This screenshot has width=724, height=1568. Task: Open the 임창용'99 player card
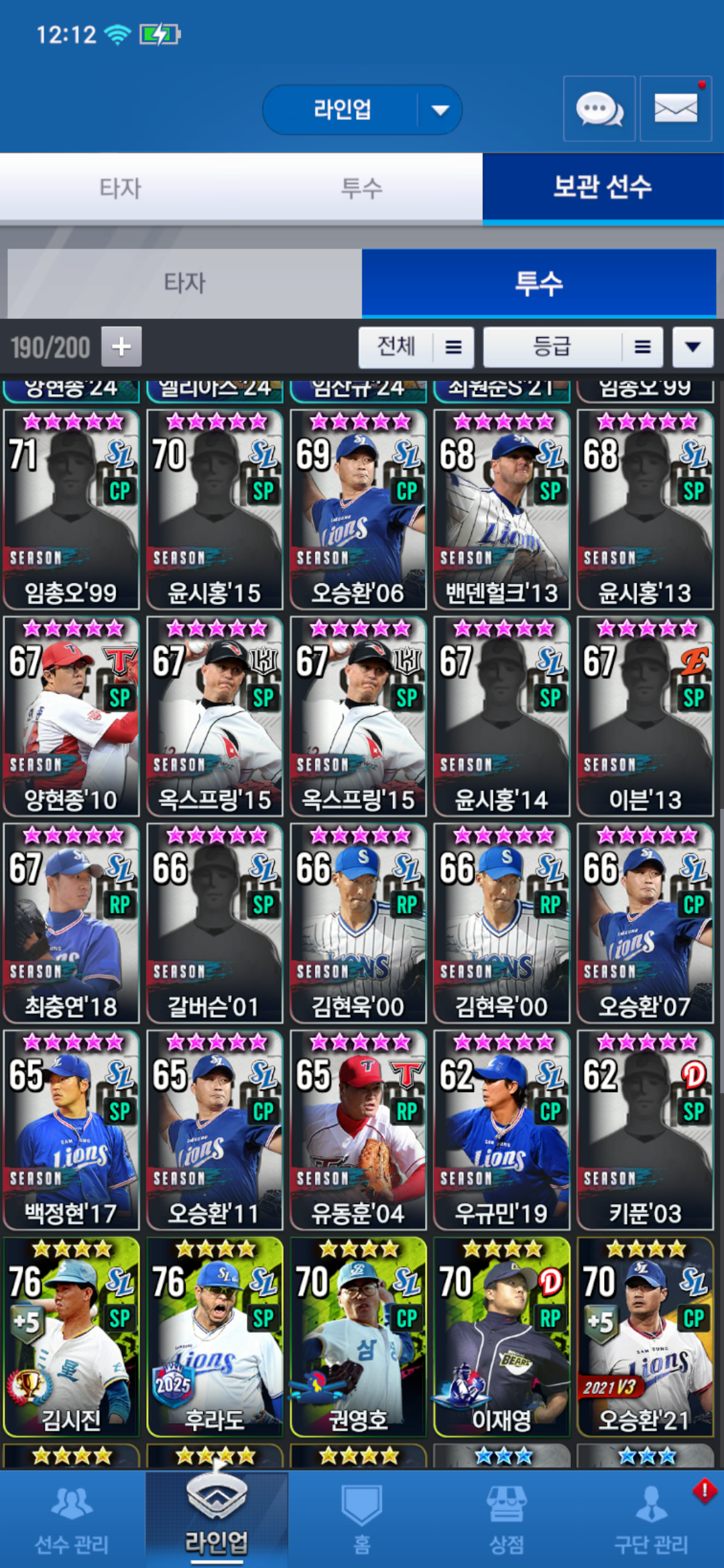(71, 509)
